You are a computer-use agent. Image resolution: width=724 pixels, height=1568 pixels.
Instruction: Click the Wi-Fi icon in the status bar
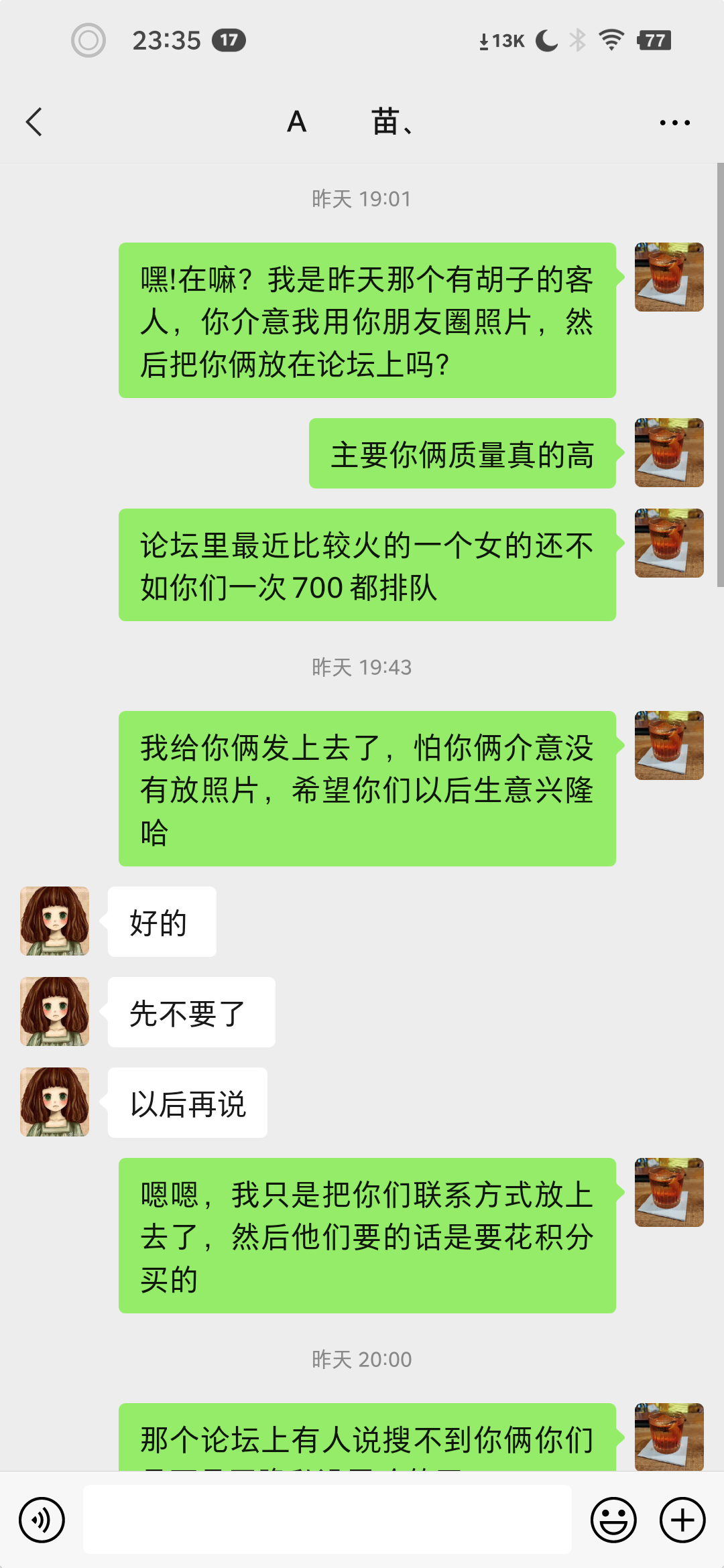(611, 40)
